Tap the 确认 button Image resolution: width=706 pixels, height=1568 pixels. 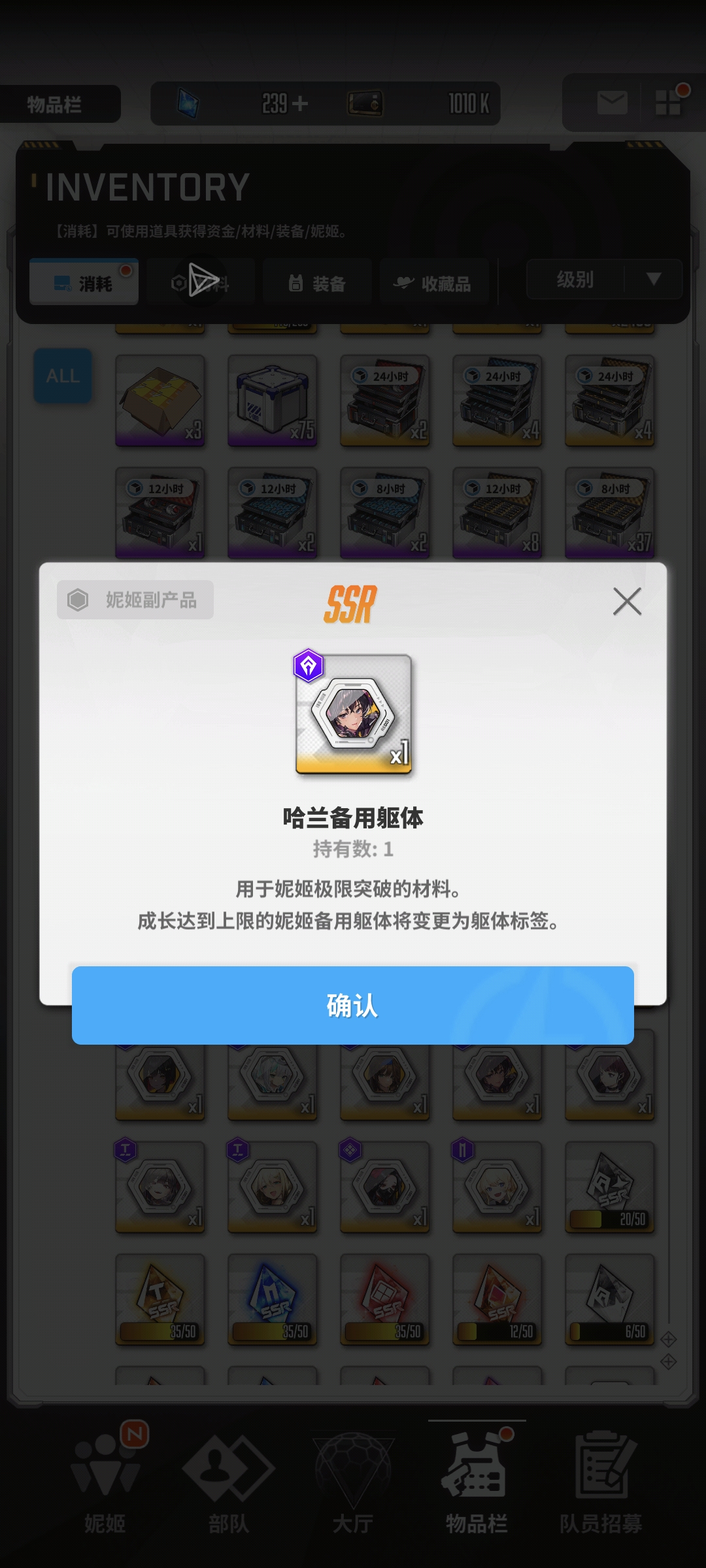tap(353, 1005)
